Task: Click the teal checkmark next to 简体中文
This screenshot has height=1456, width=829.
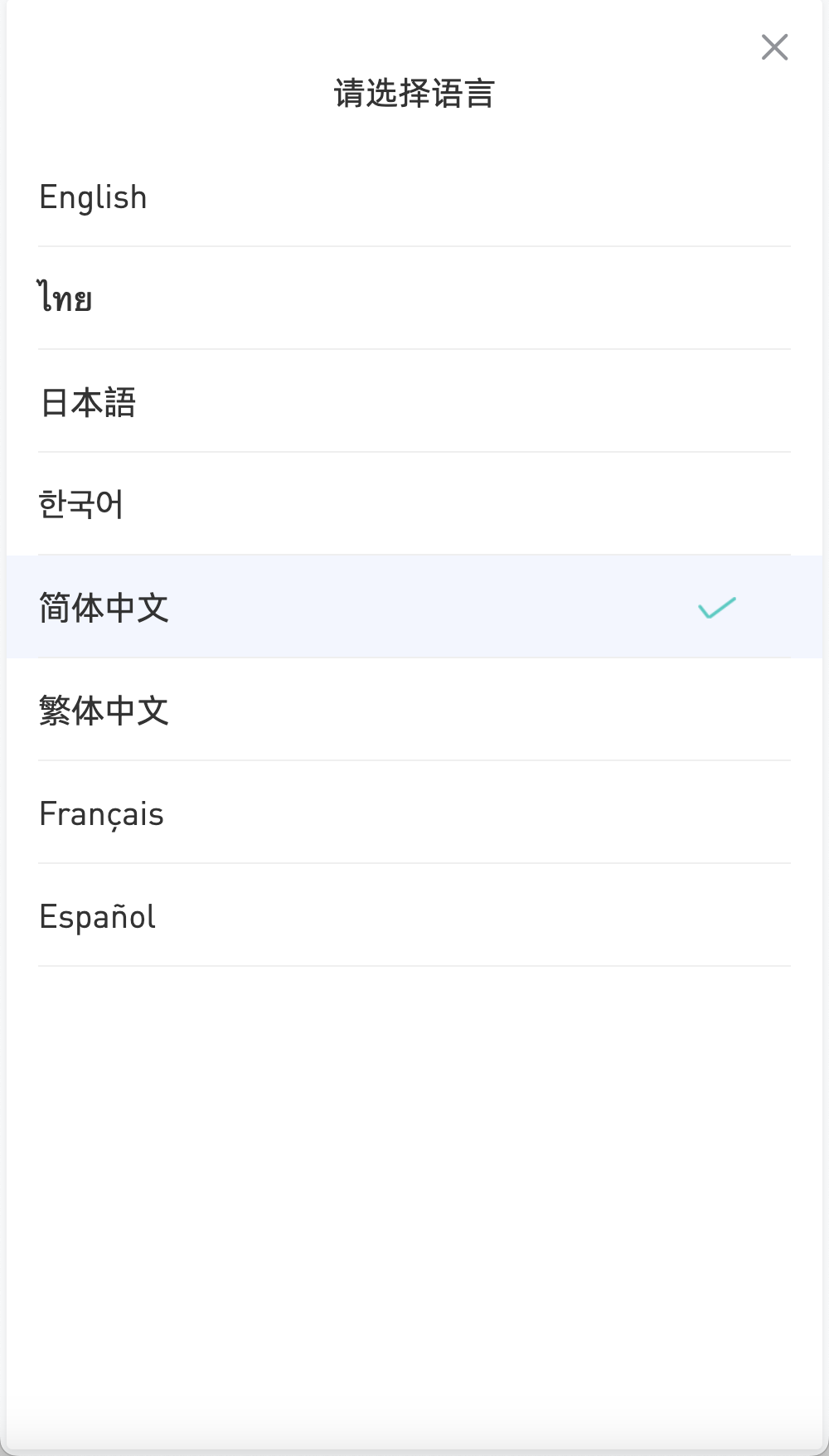Action: click(715, 607)
